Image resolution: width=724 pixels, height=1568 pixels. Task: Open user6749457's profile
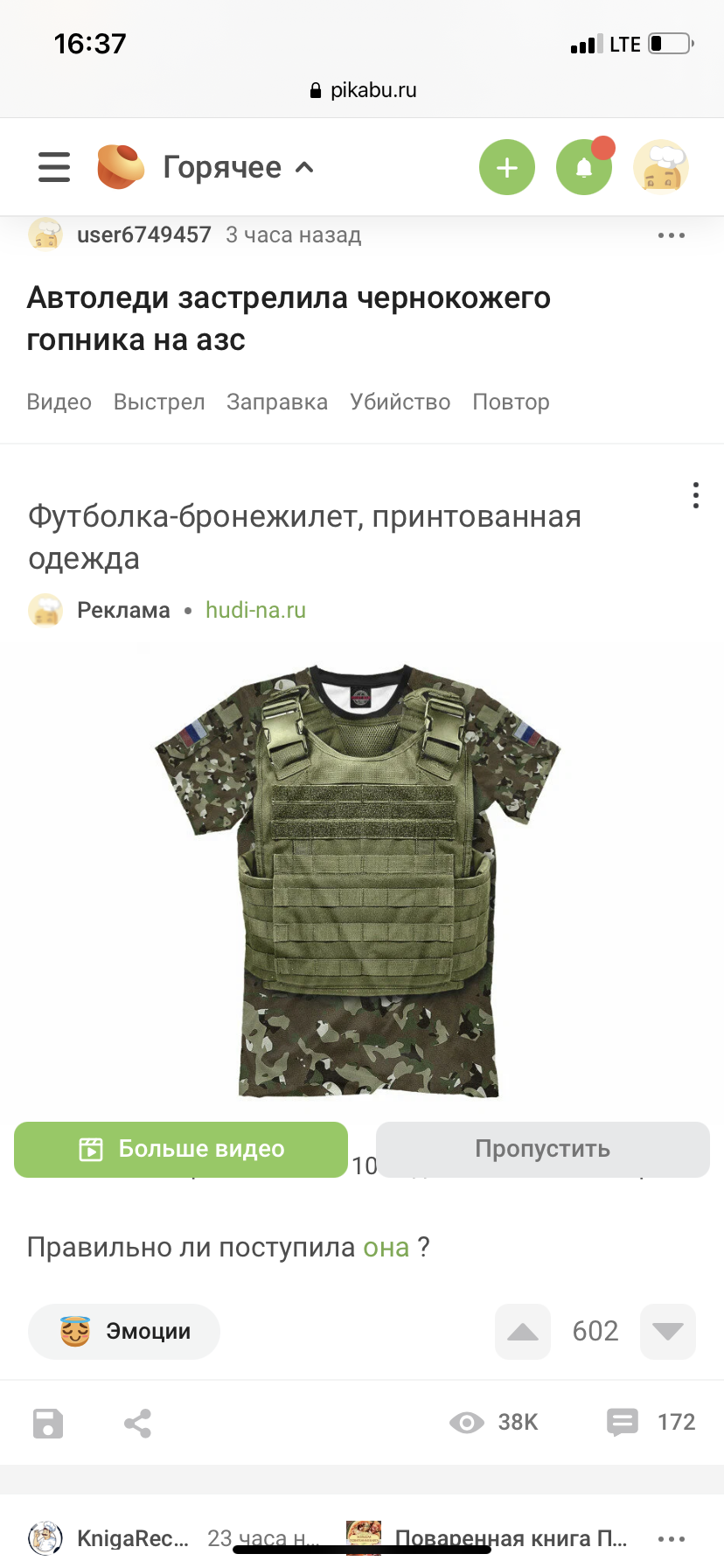[143, 234]
